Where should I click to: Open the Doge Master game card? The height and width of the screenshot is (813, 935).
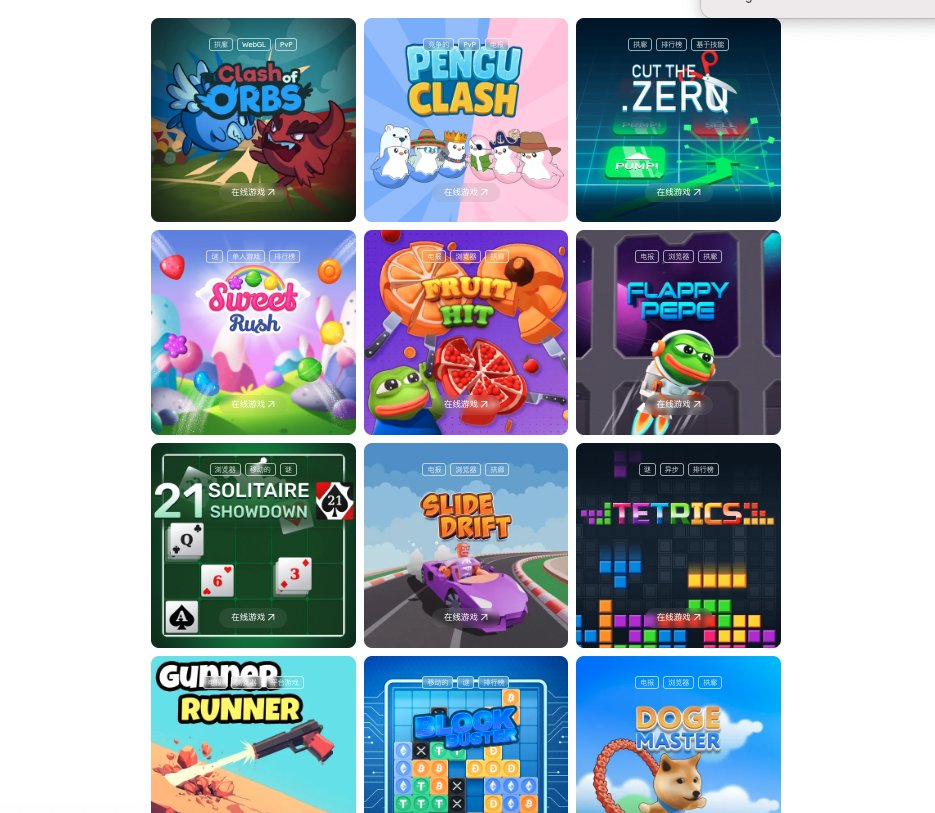tap(678, 740)
